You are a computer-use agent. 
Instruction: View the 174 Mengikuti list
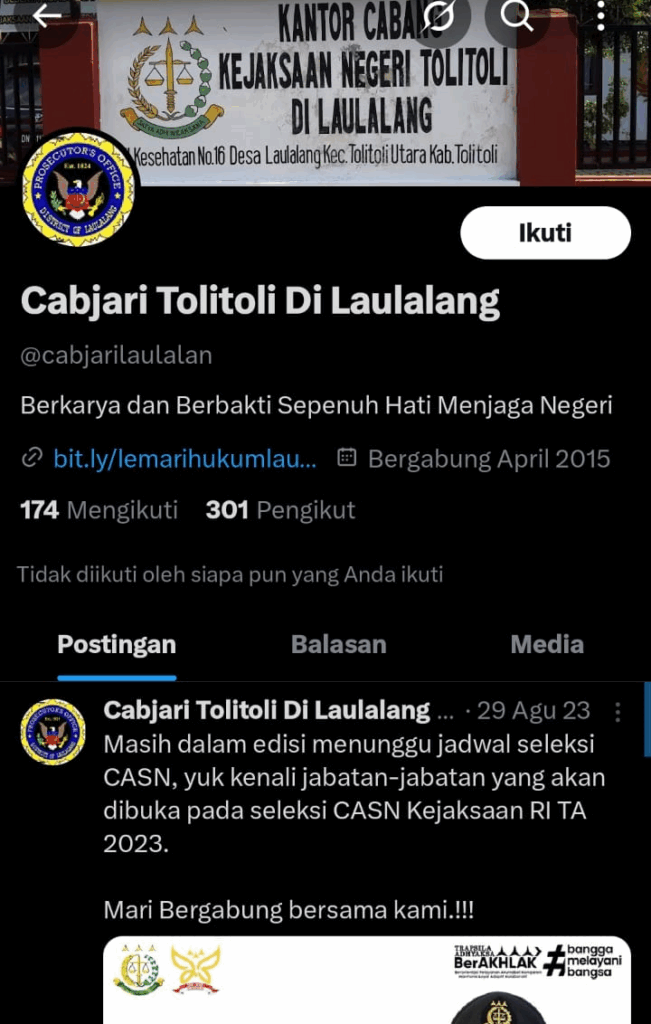(99, 510)
